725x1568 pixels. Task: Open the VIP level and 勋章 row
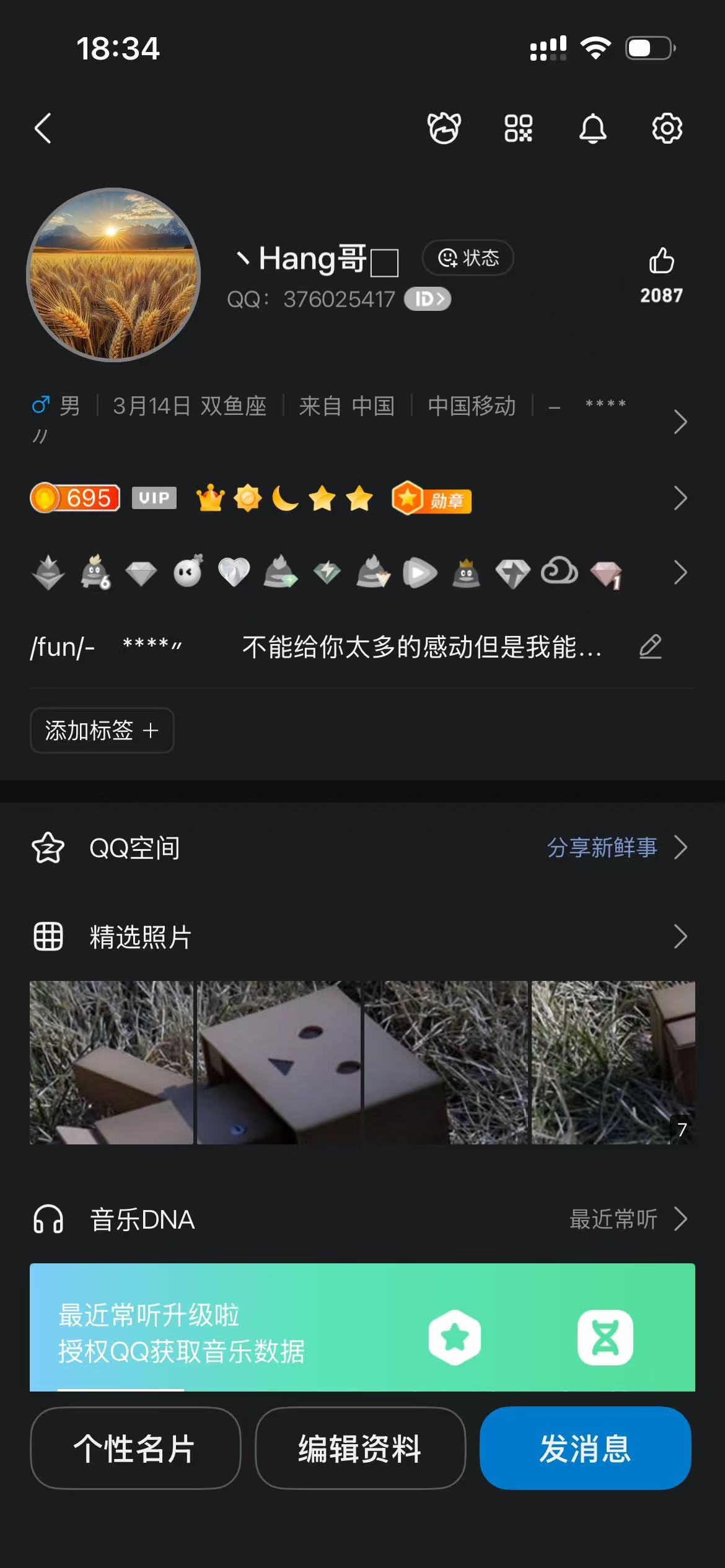pyautogui.click(x=680, y=499)
